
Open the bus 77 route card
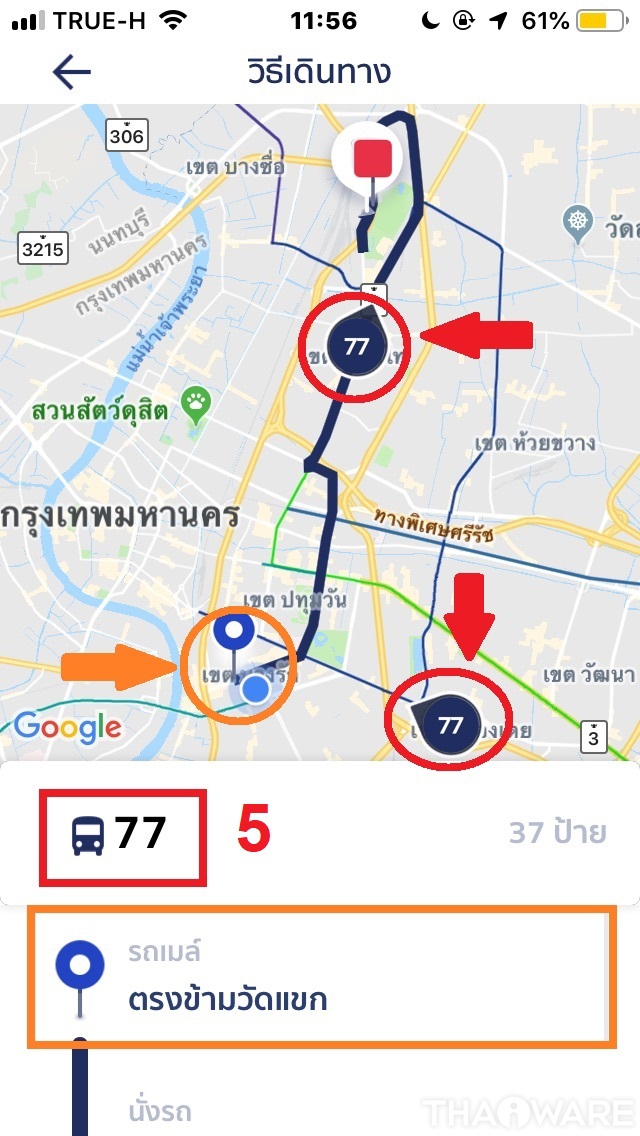[x=320, y=833]
